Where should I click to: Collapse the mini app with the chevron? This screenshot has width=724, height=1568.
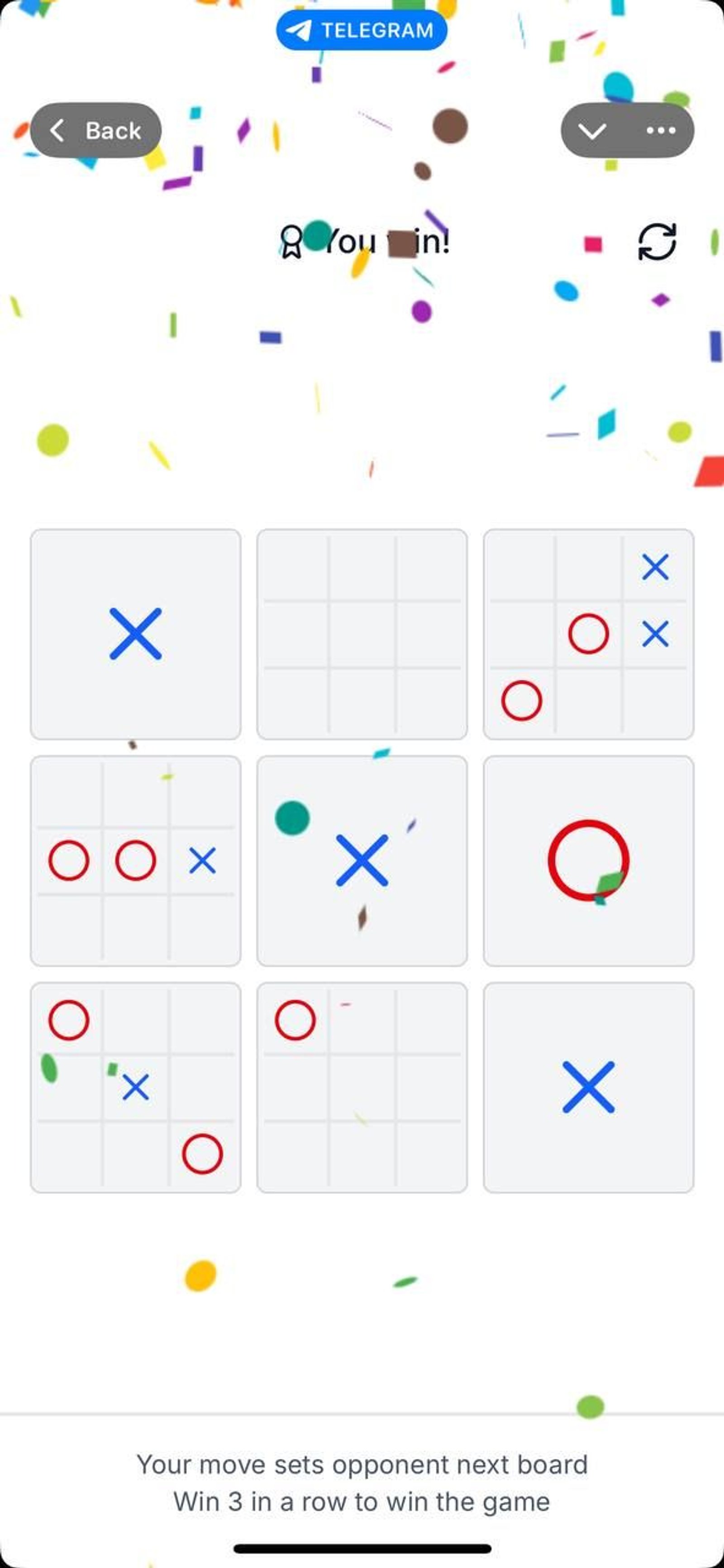click(592, 130)
